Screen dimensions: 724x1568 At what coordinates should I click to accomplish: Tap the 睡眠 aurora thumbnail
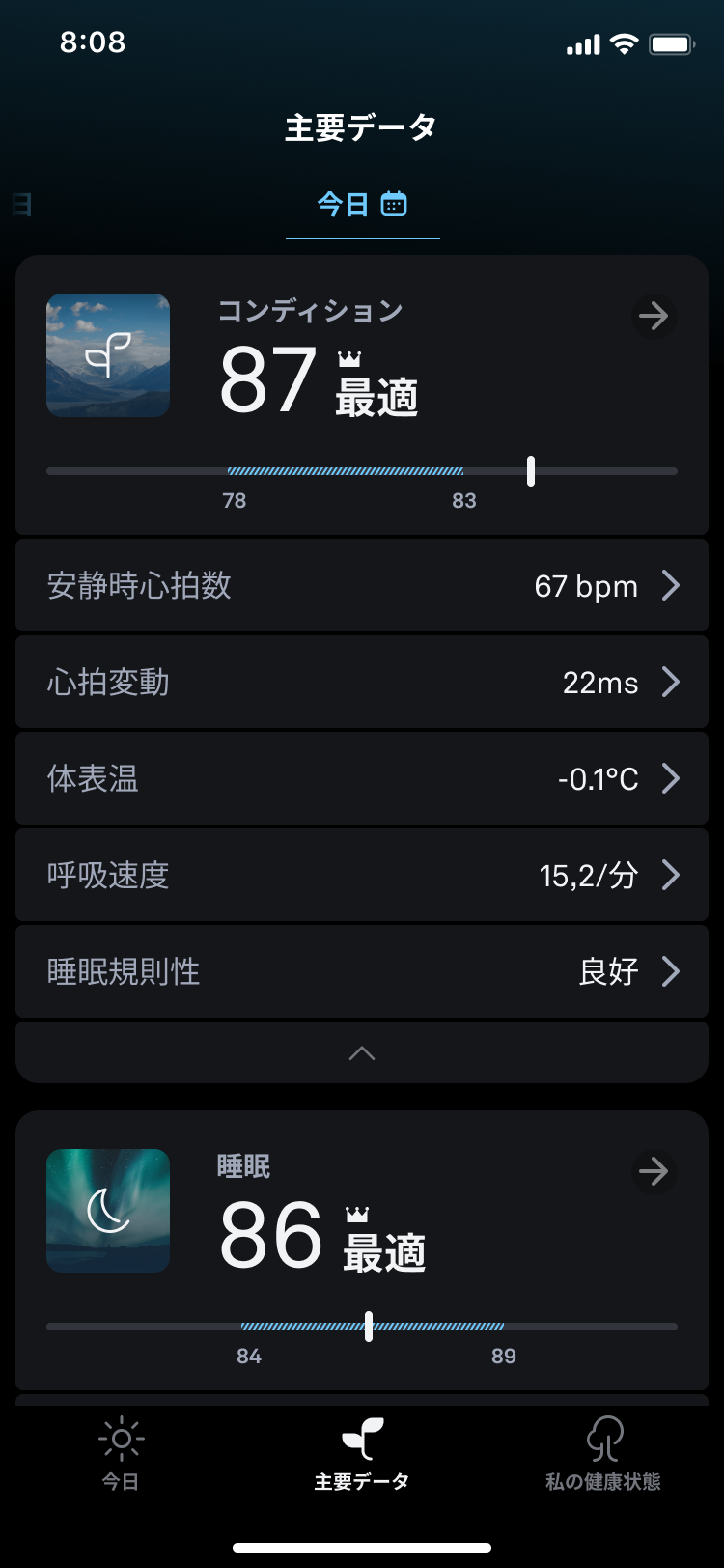click(x=108, y=1211)
